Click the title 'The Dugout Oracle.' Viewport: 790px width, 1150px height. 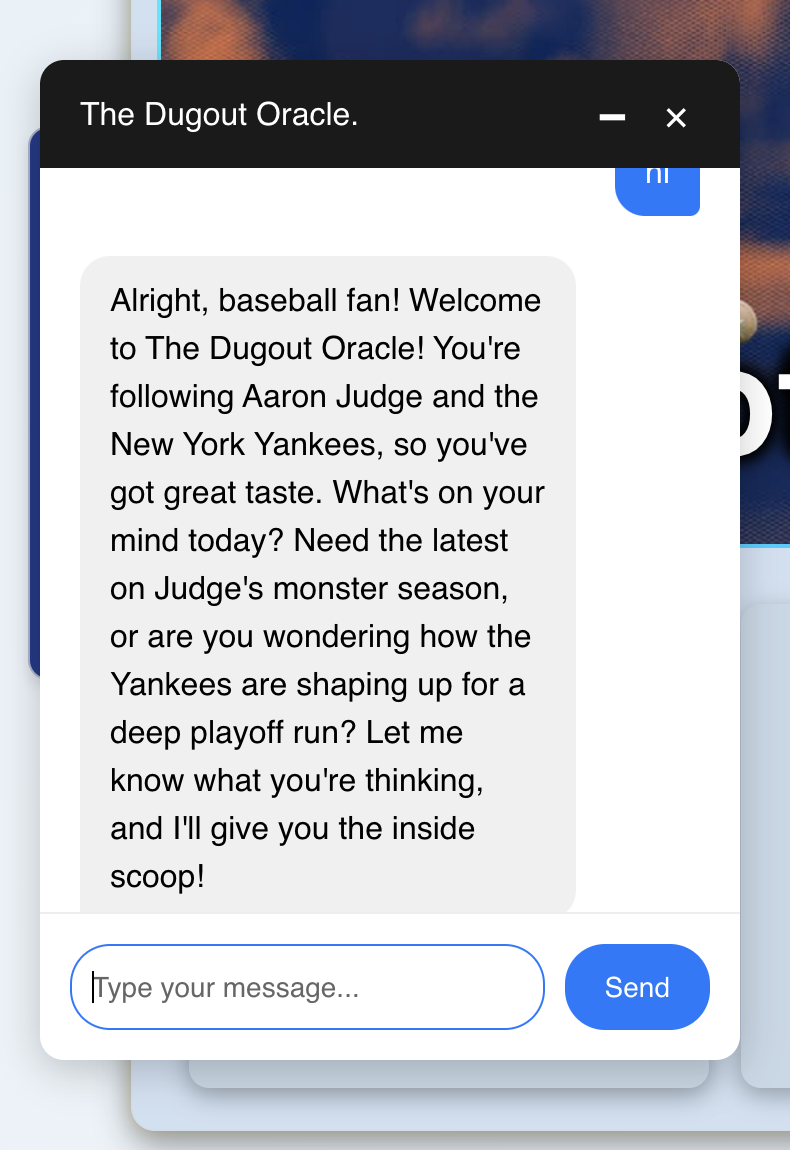[219, 115]
